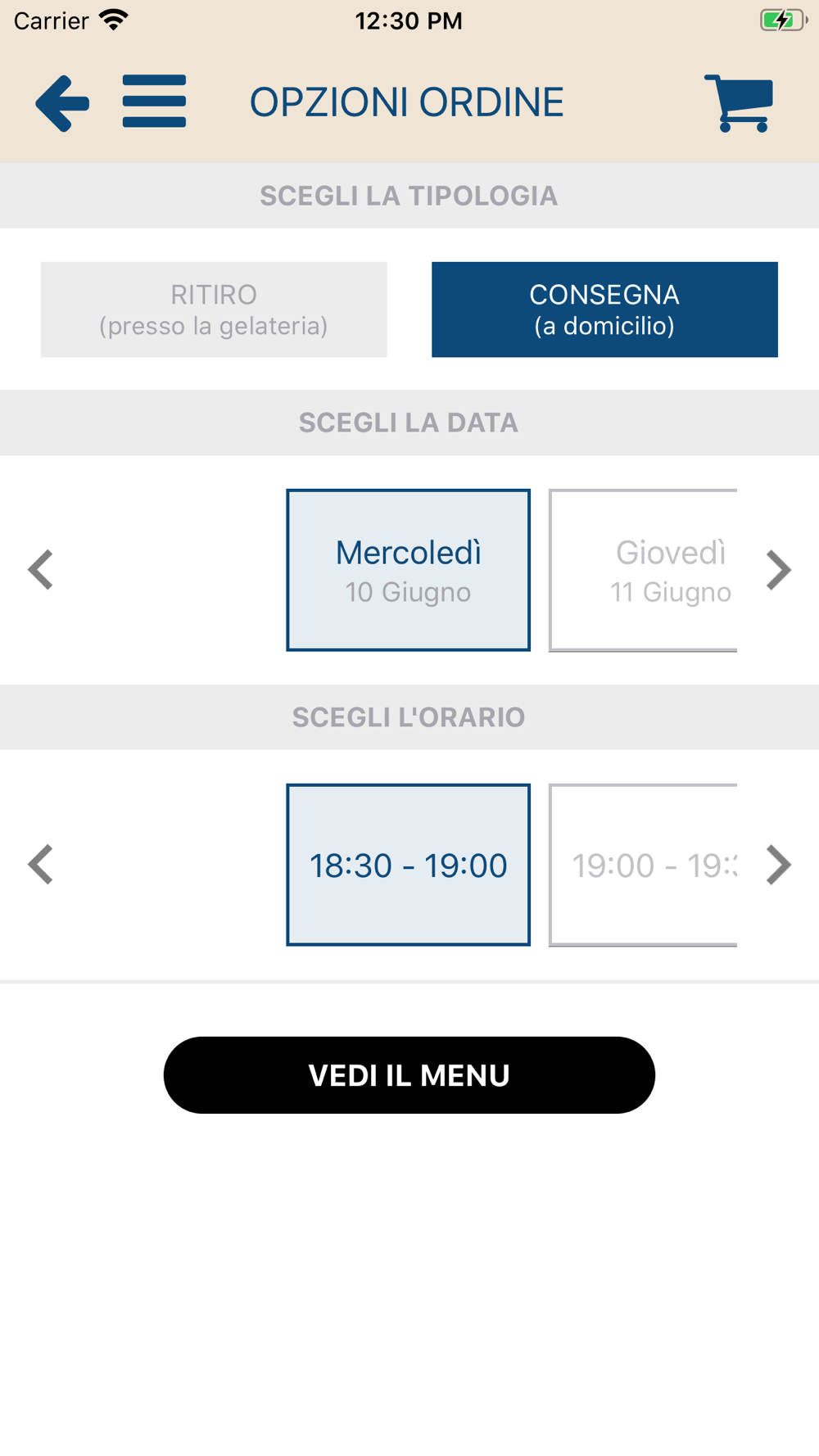
Task: Tap Vedi il menu button
Action: [409, 1075]
